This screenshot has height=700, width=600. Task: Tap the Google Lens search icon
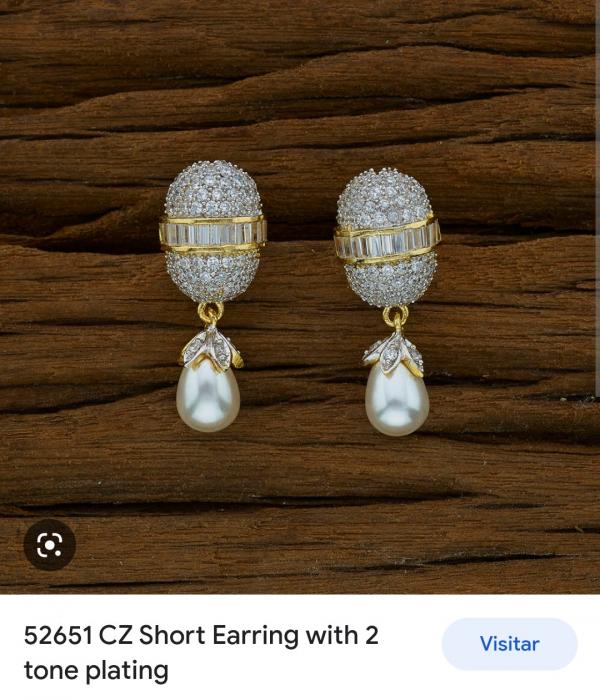pyautogui.click(x=49, y=545)
